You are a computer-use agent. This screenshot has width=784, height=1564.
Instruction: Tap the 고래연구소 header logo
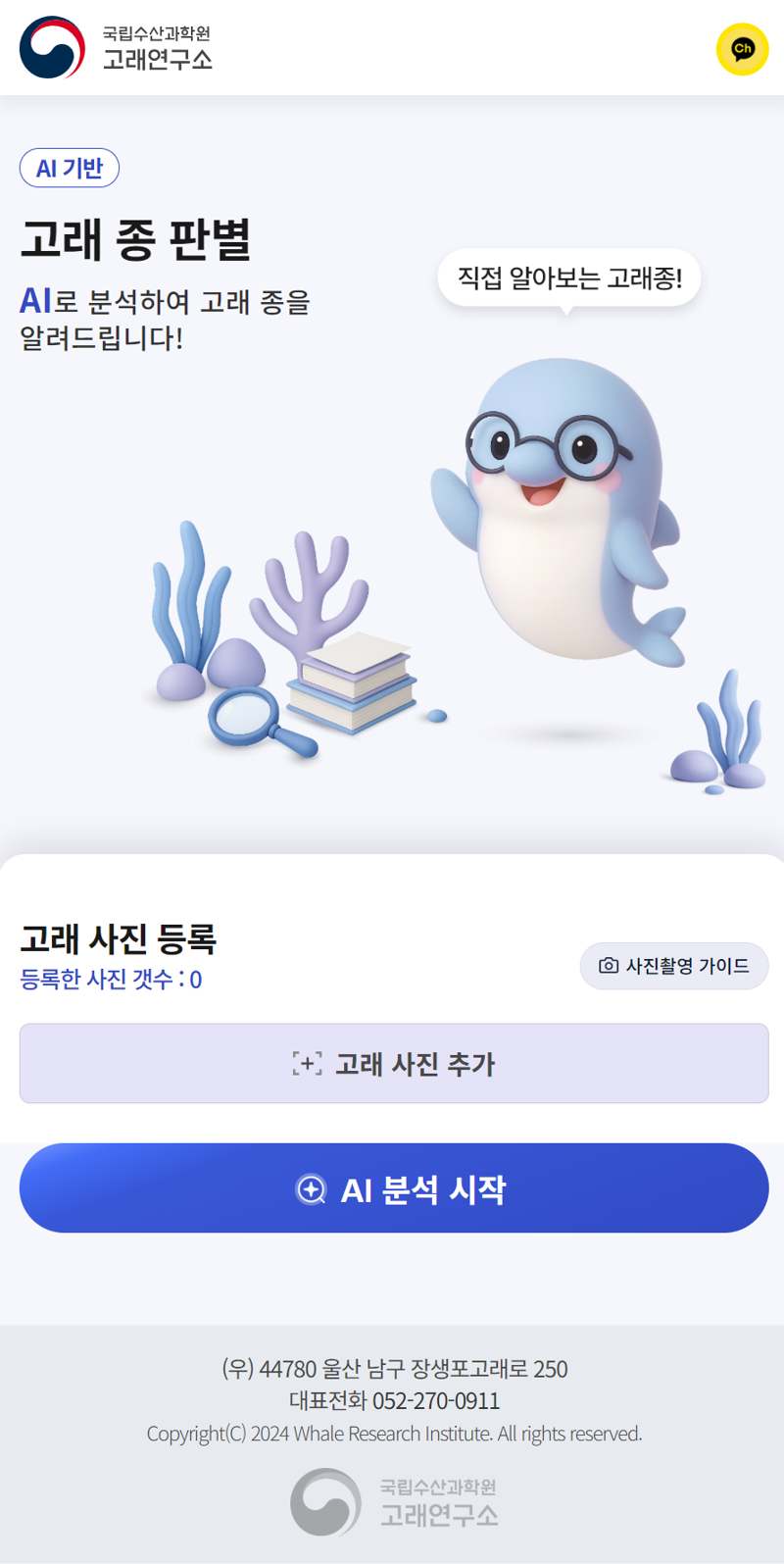click(x=116, y=47)
